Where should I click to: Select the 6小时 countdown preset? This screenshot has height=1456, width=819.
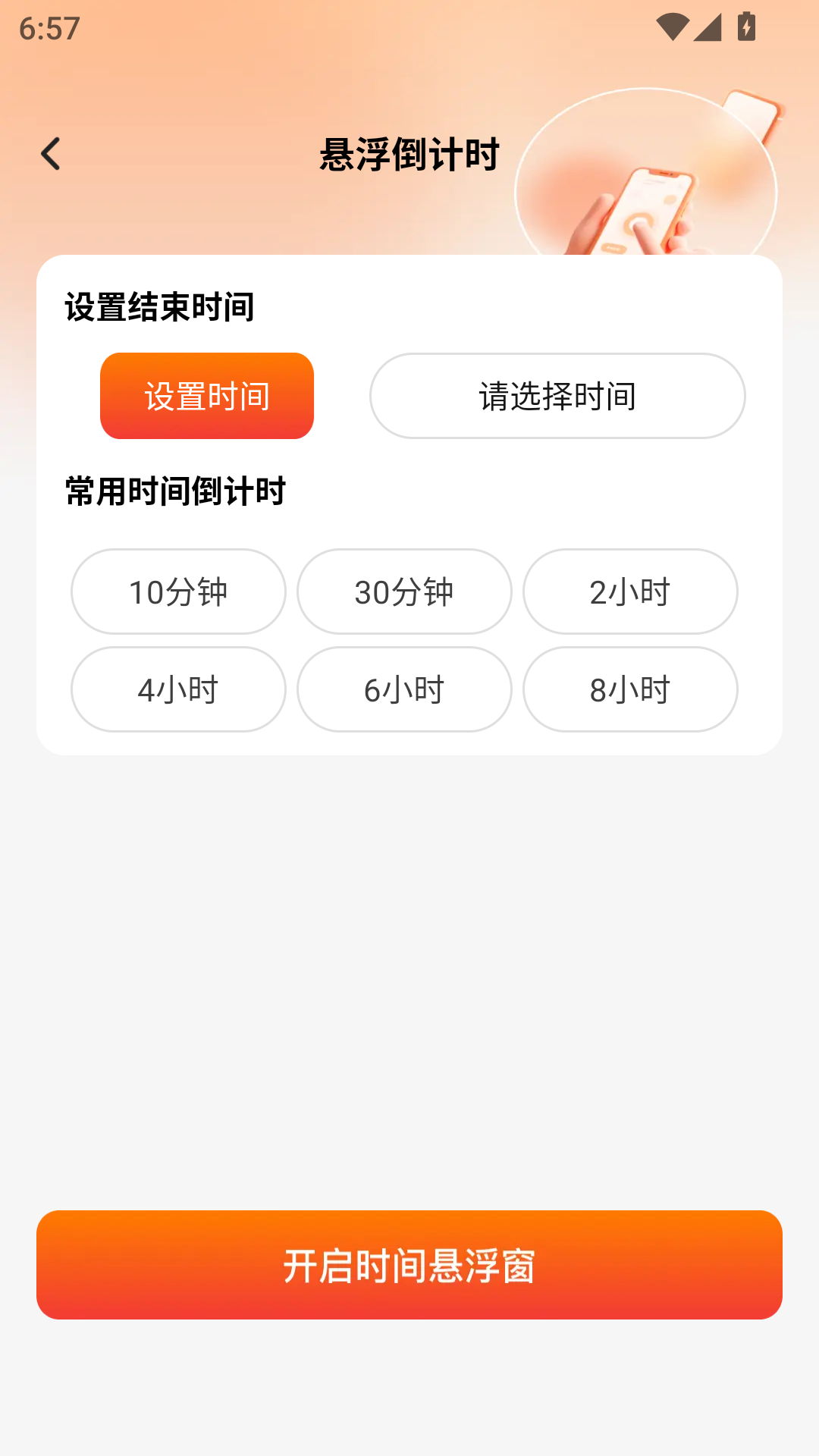click(x=403, y=689)
